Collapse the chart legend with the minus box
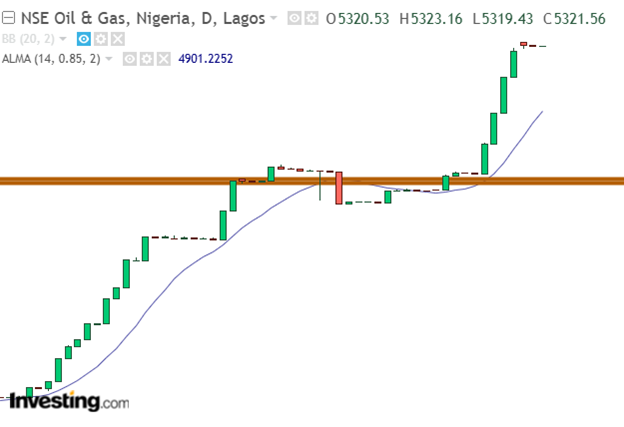The height and width of the screenshot is (427, 624). pos(9,18)
